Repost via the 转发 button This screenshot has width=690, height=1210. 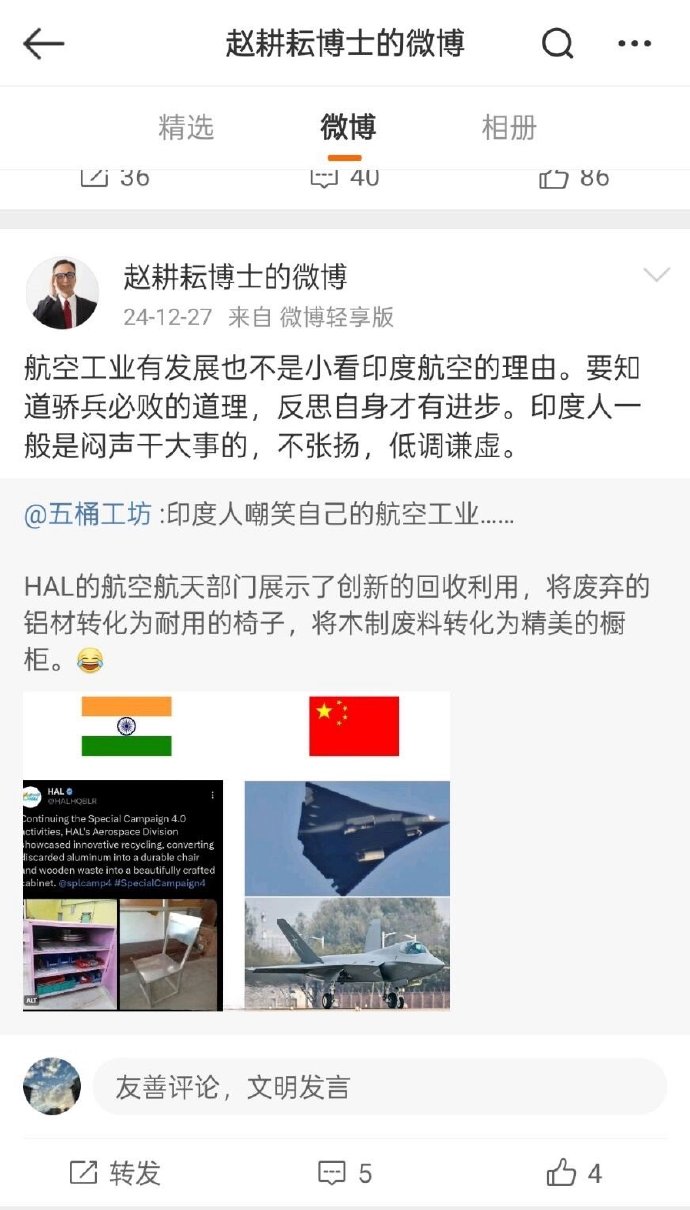[x=115, y=1173]
